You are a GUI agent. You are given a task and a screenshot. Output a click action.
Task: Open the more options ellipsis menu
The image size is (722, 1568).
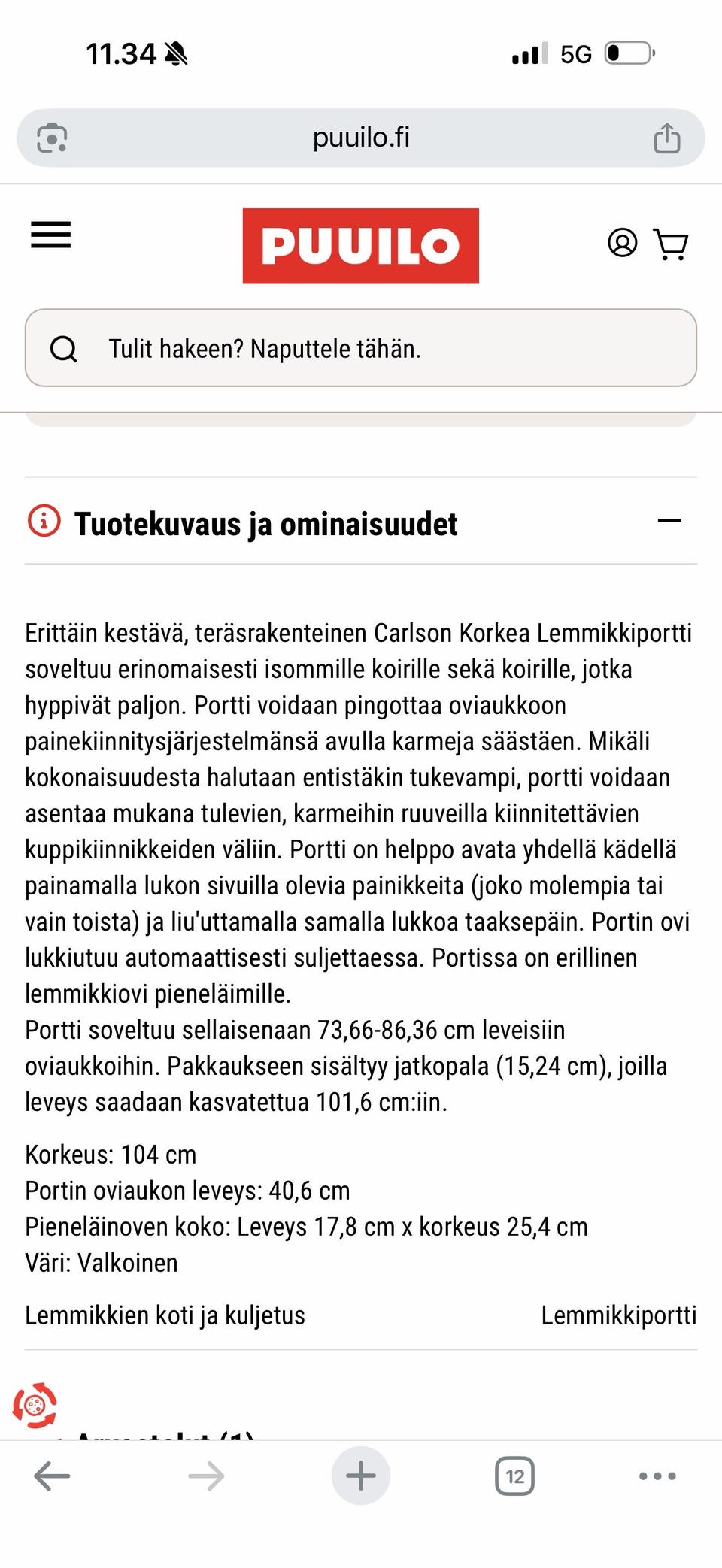[x=656, y=1476]
